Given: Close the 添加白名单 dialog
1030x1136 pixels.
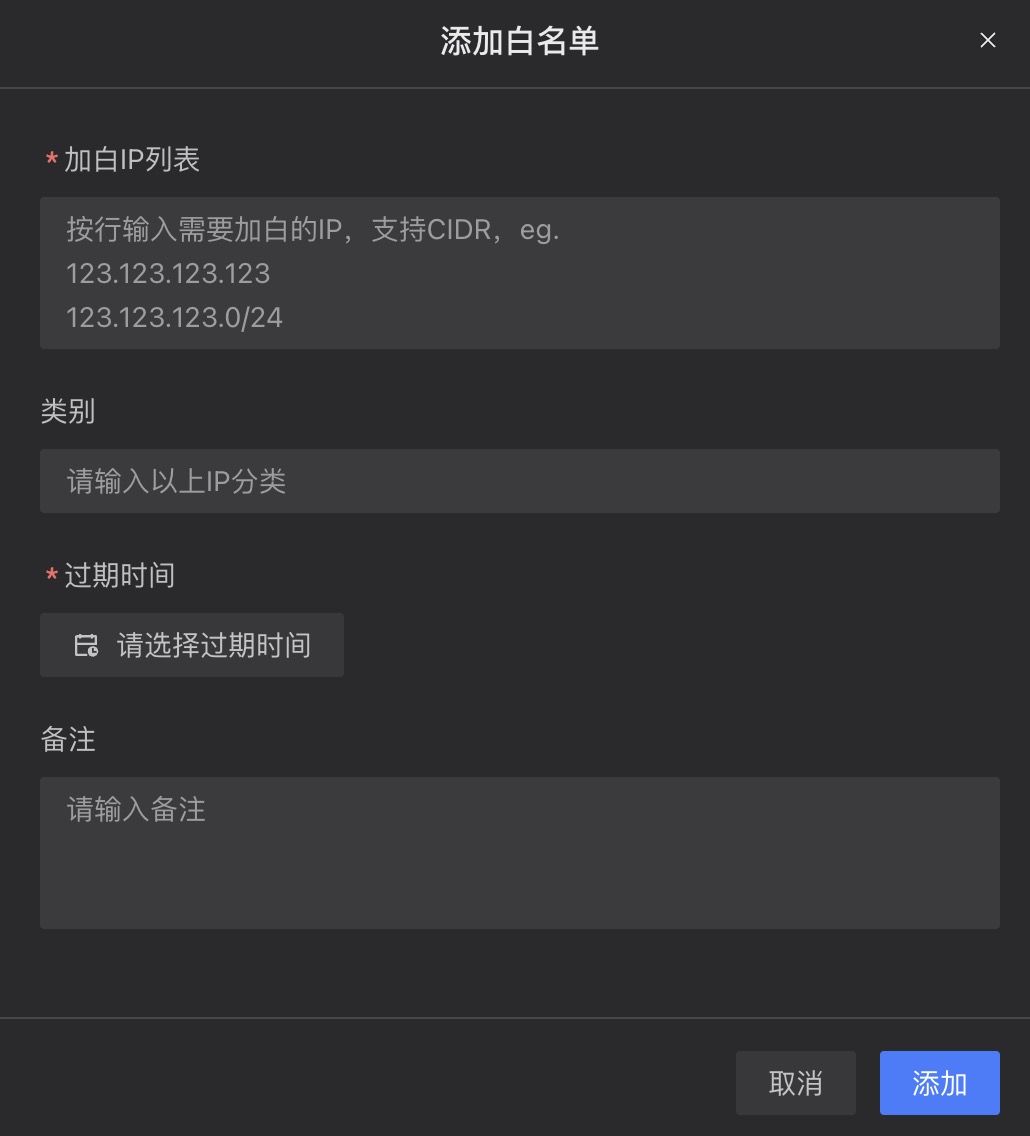Looking at the screenshot, I should coord(988,40).
